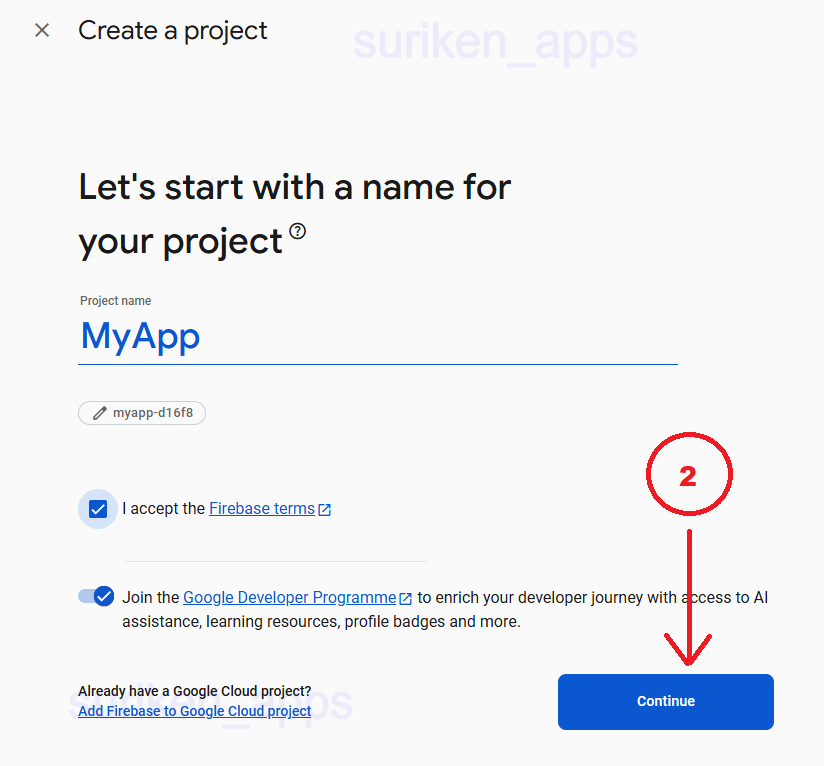824x766 pixels.
Task: Open Add Firebase to Google Cloud project
Action: coord(194,711)
